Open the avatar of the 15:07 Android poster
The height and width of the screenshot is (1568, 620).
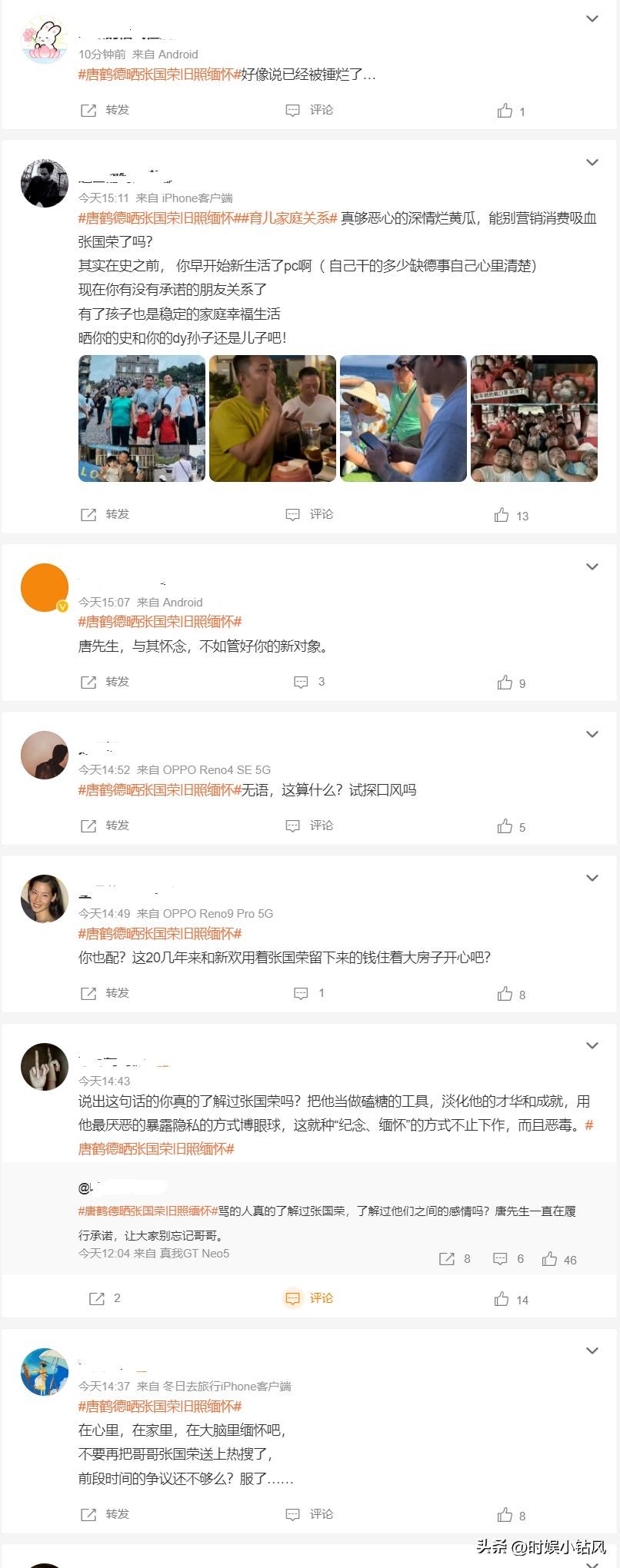(45, 588)
